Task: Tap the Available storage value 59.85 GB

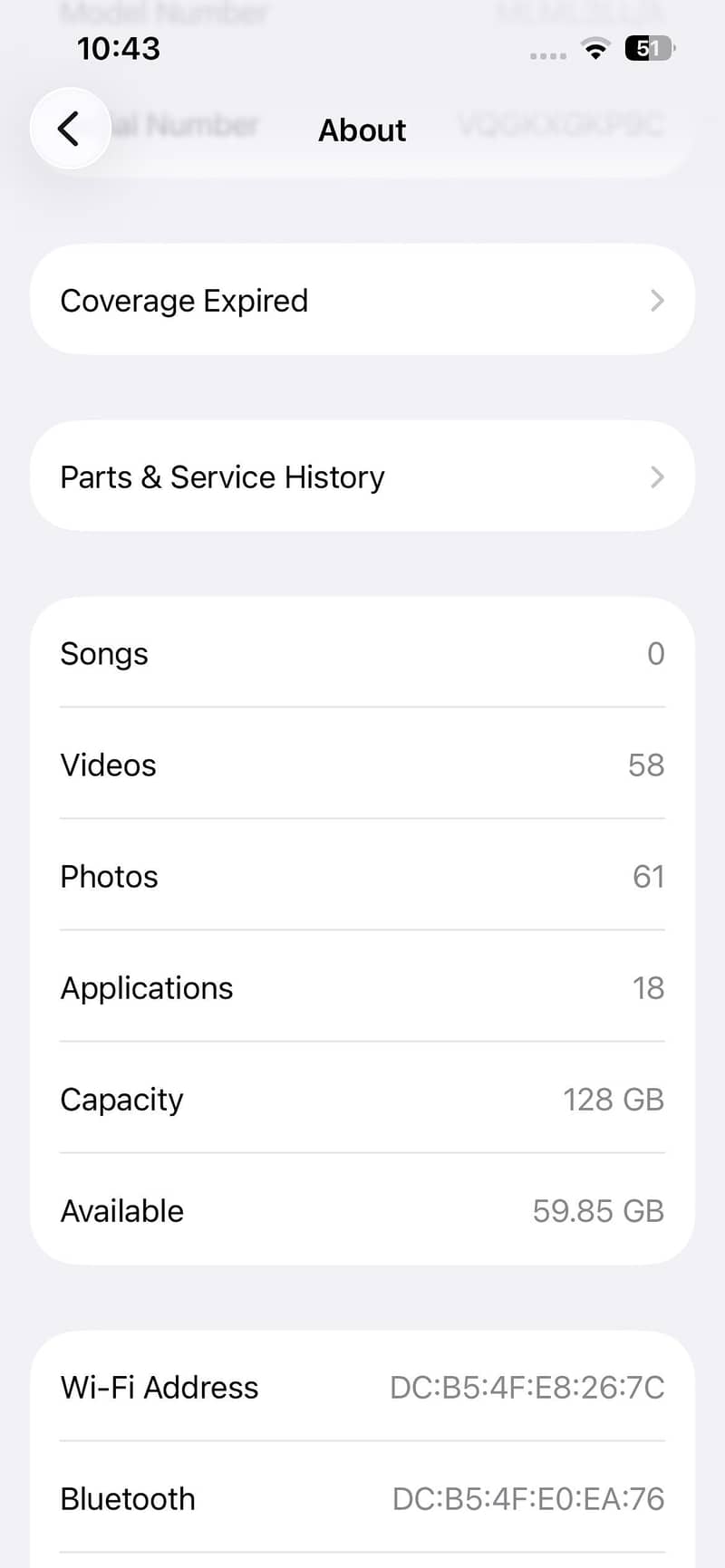Action: tap(598, 1210)
